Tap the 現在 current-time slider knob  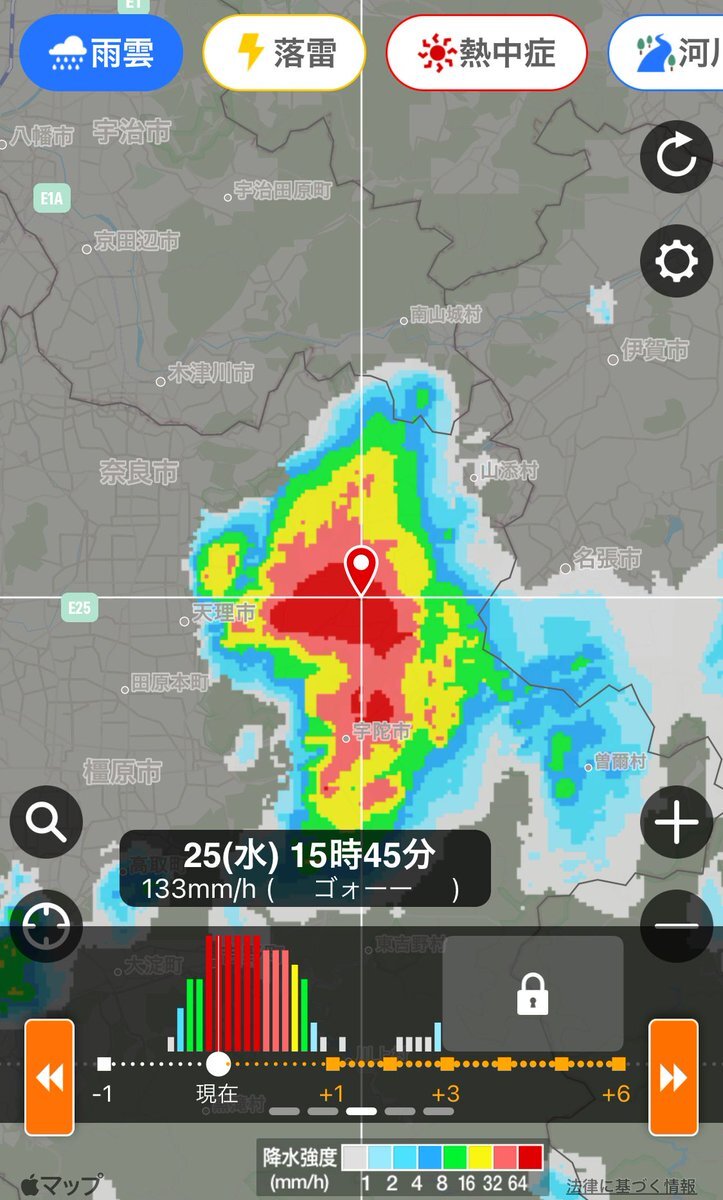tap(217, 1063)
